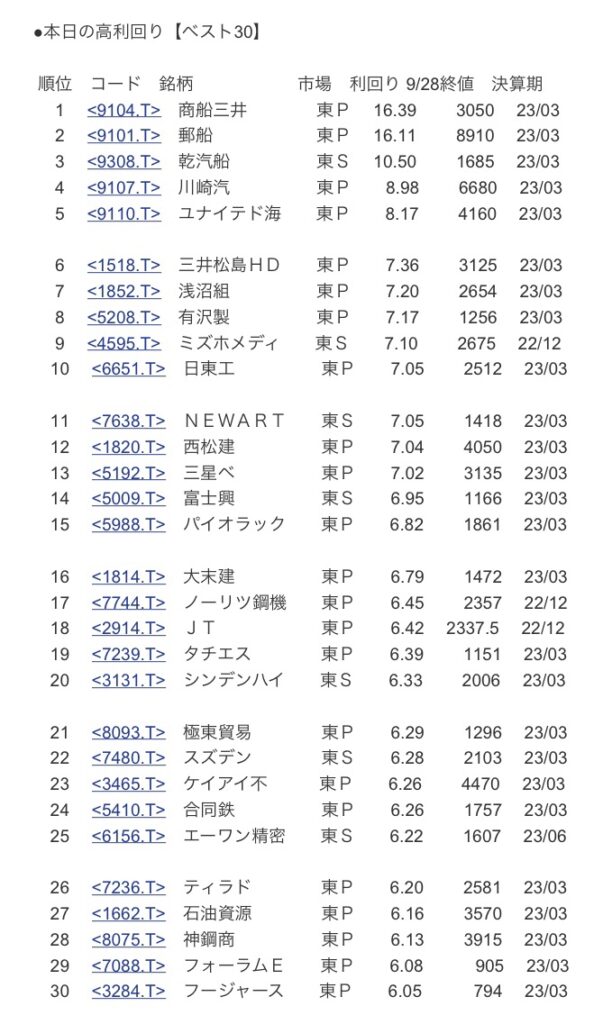Viewport: 603px width, 1024px height.
Task: Open the 5208.T link for 有沢製
Action: click(124, 317)
